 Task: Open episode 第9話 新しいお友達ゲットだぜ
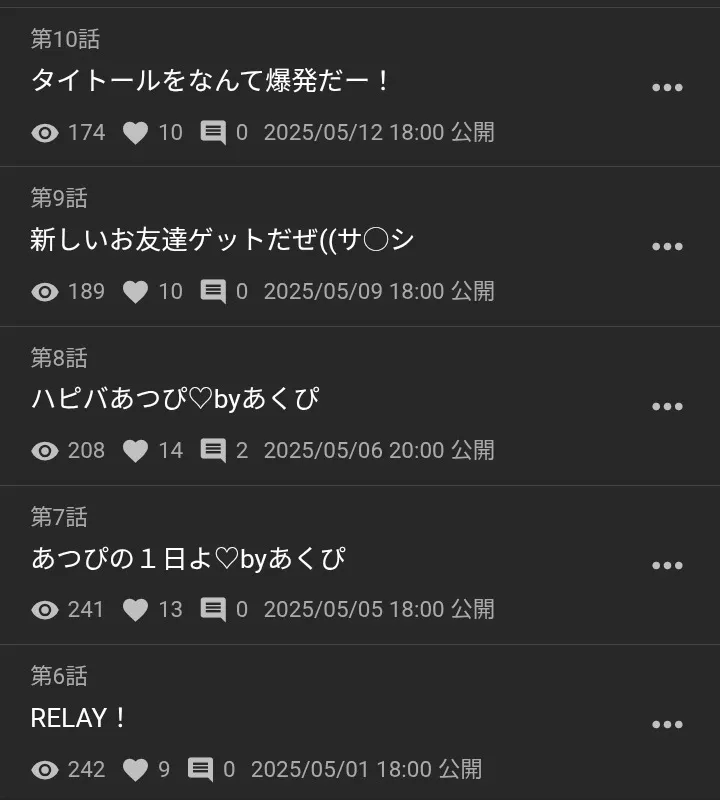tap(222, 240)
